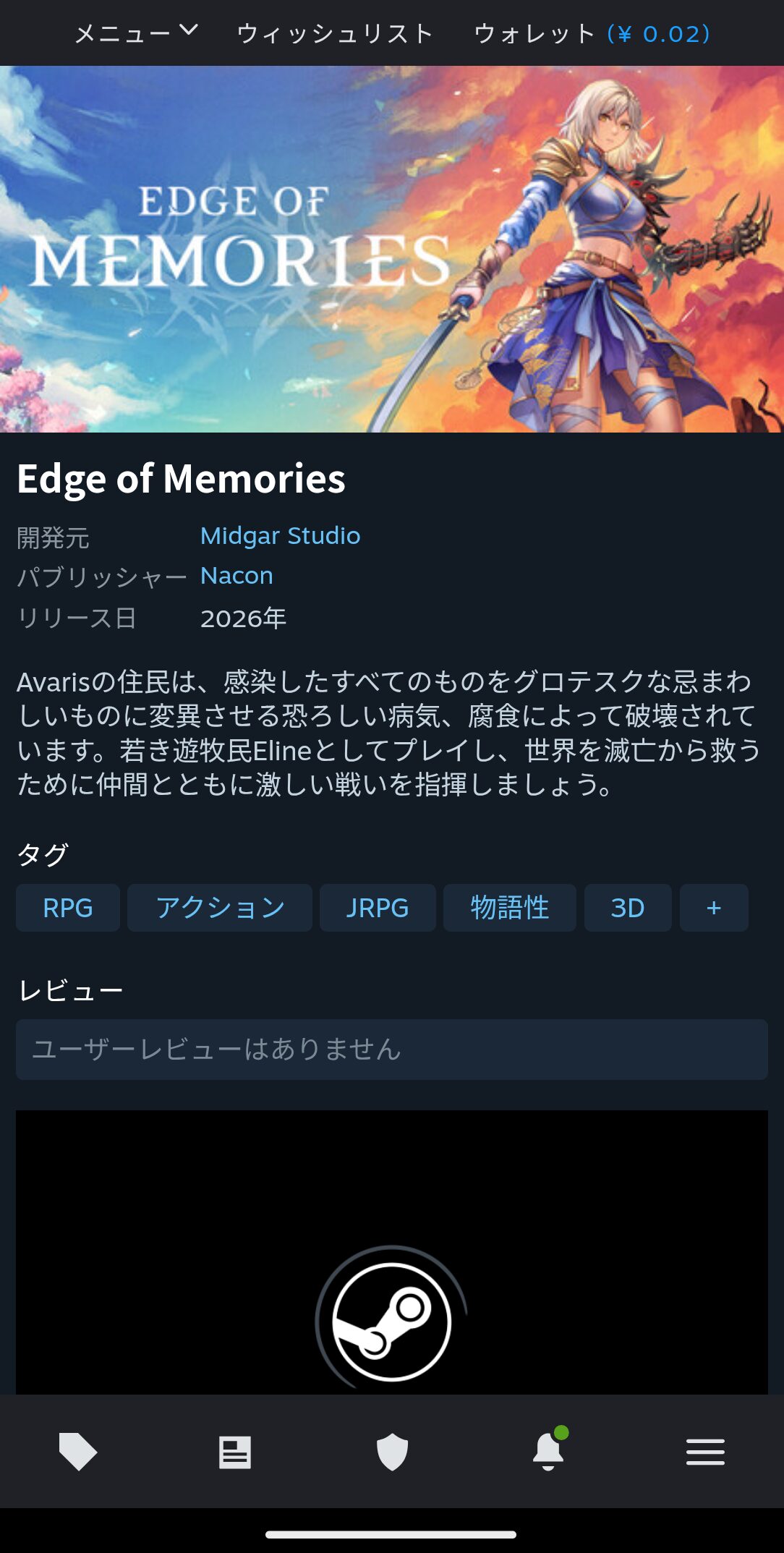The width and height of the screenshot is (784, 1553).
Task: Select the JRPG tag
Action: coord(378,908)
